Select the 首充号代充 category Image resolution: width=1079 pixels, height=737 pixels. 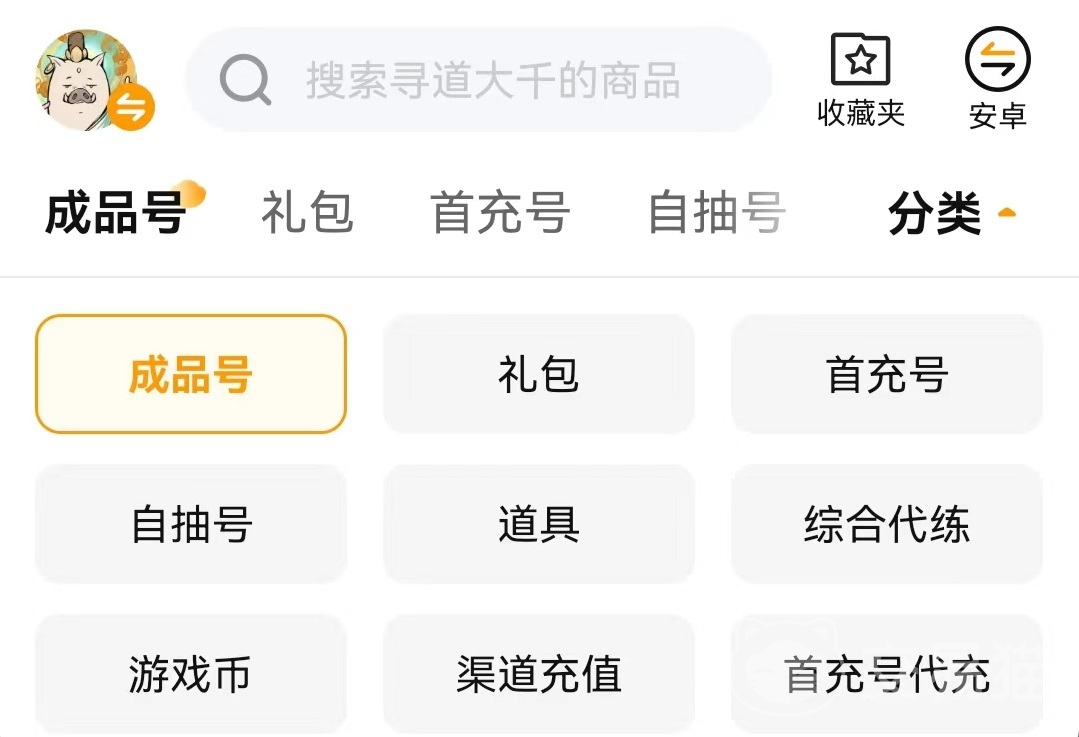point(887,674)
